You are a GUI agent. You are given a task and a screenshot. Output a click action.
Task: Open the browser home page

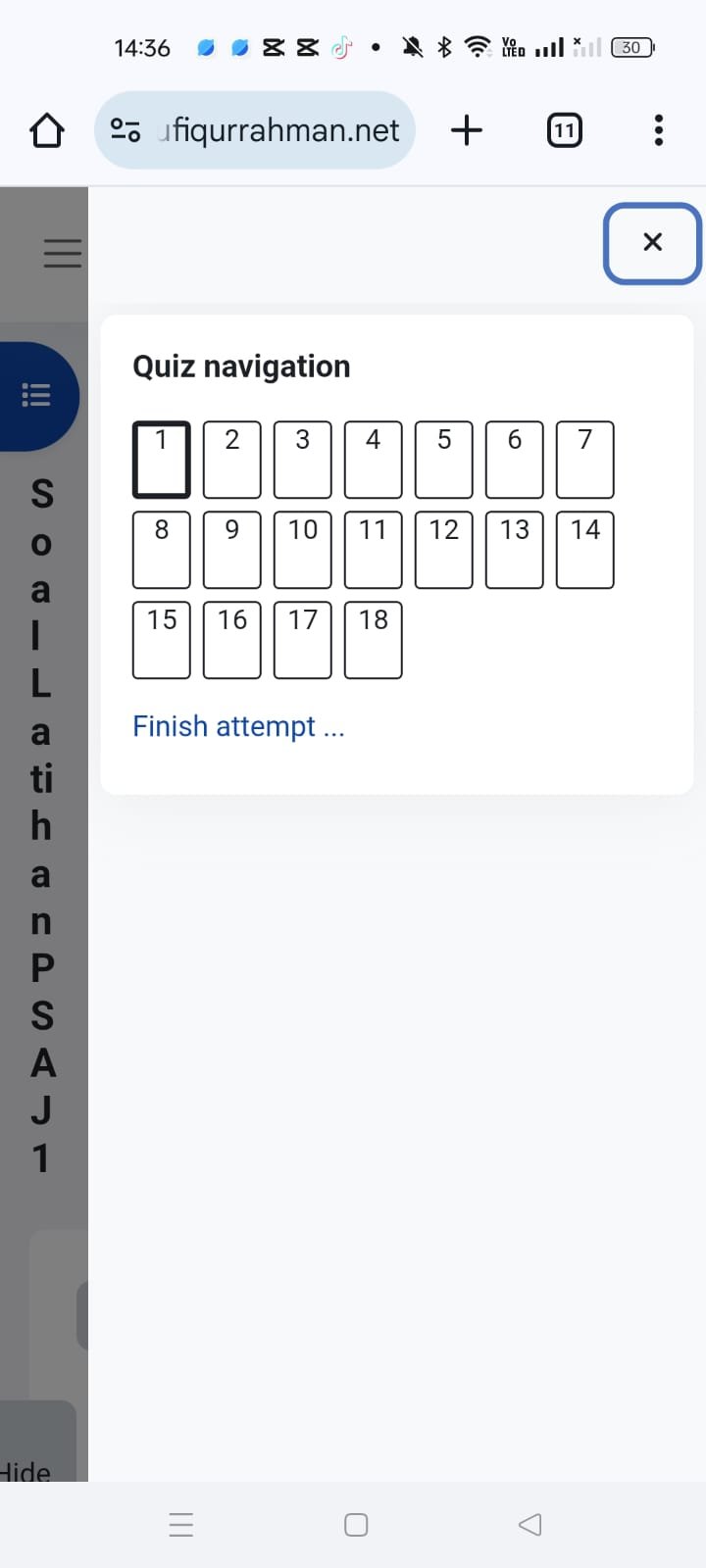point(47,130)
